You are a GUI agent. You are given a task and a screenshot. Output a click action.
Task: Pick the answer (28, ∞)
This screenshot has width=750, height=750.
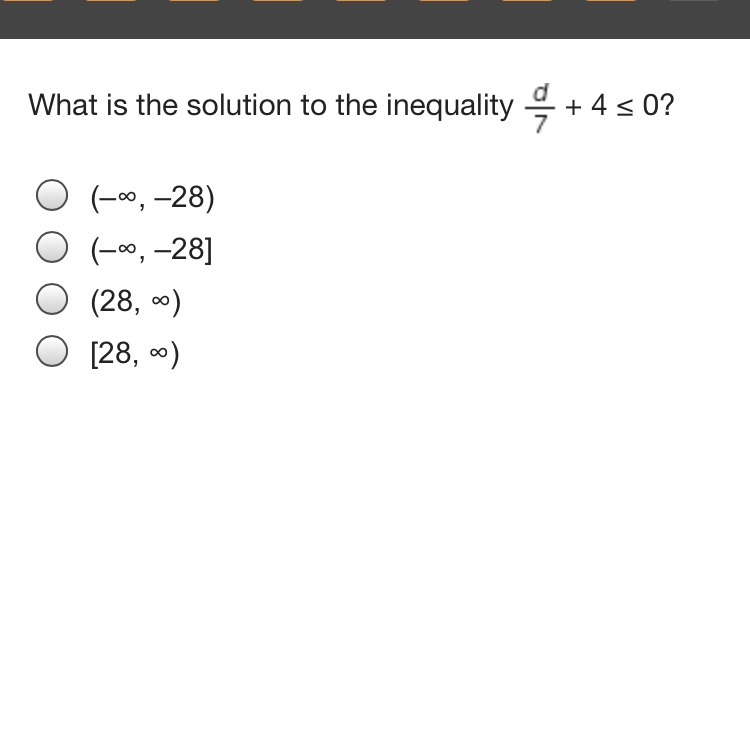(x=52, y=299)
